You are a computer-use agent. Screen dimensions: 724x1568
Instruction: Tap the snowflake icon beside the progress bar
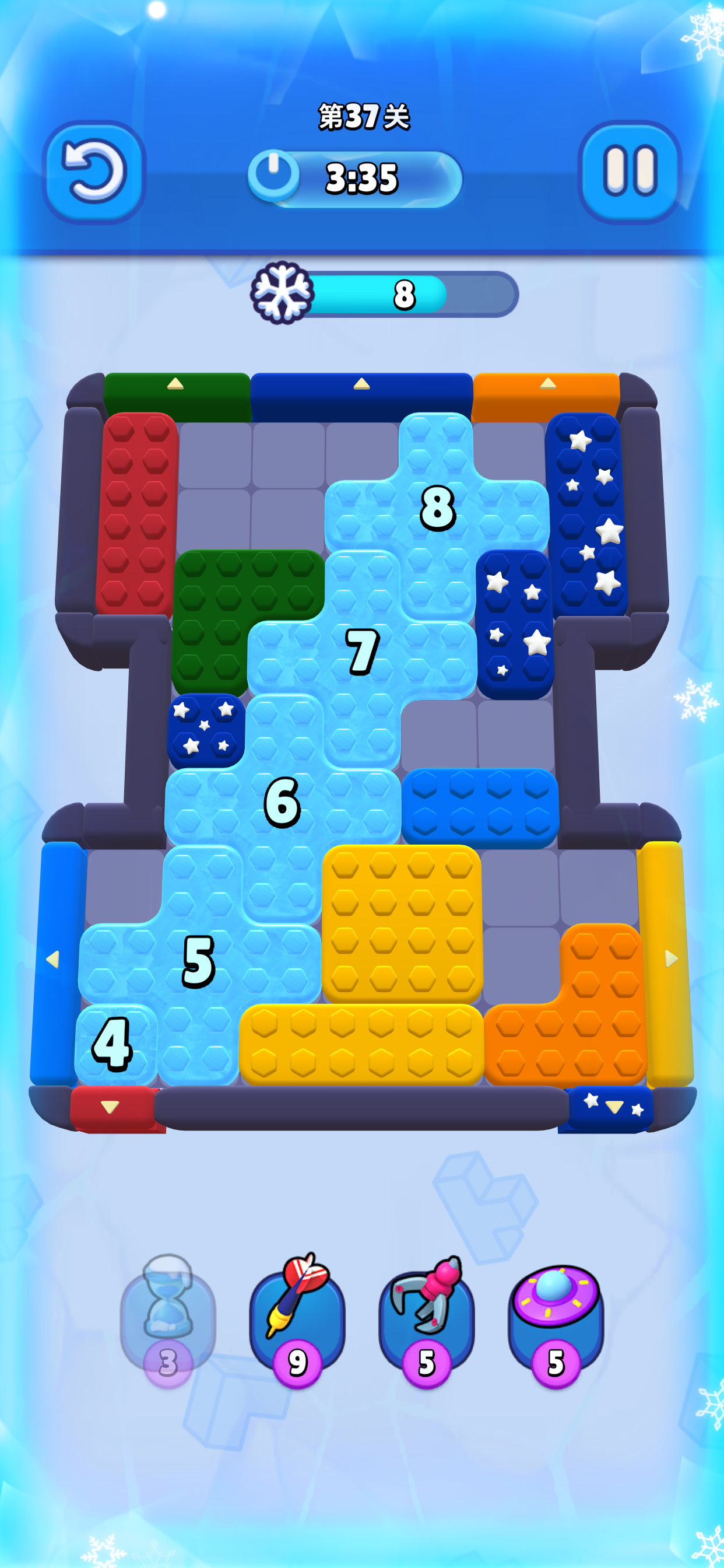[283, 293]
